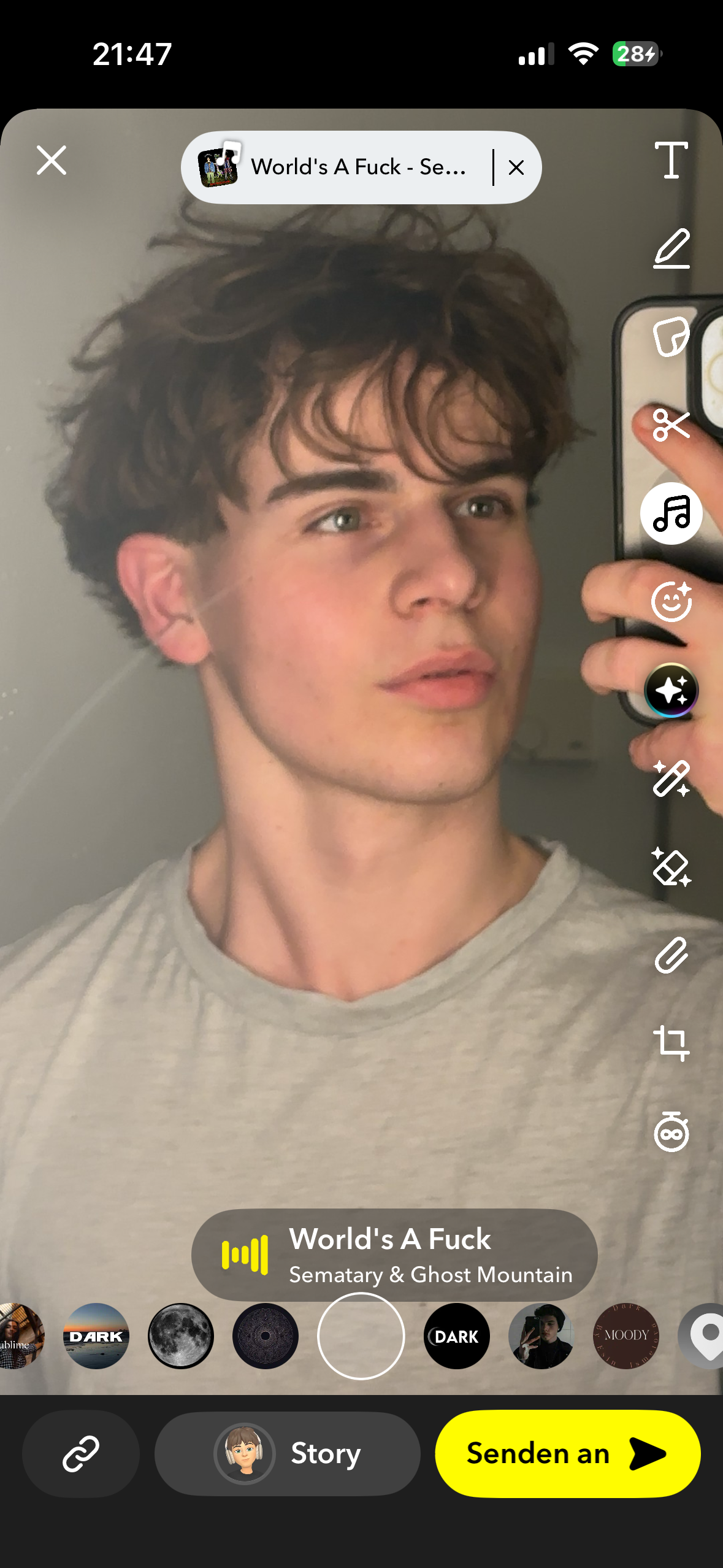
Task: Open the music note sounds tool
Action: click(671, 513)
